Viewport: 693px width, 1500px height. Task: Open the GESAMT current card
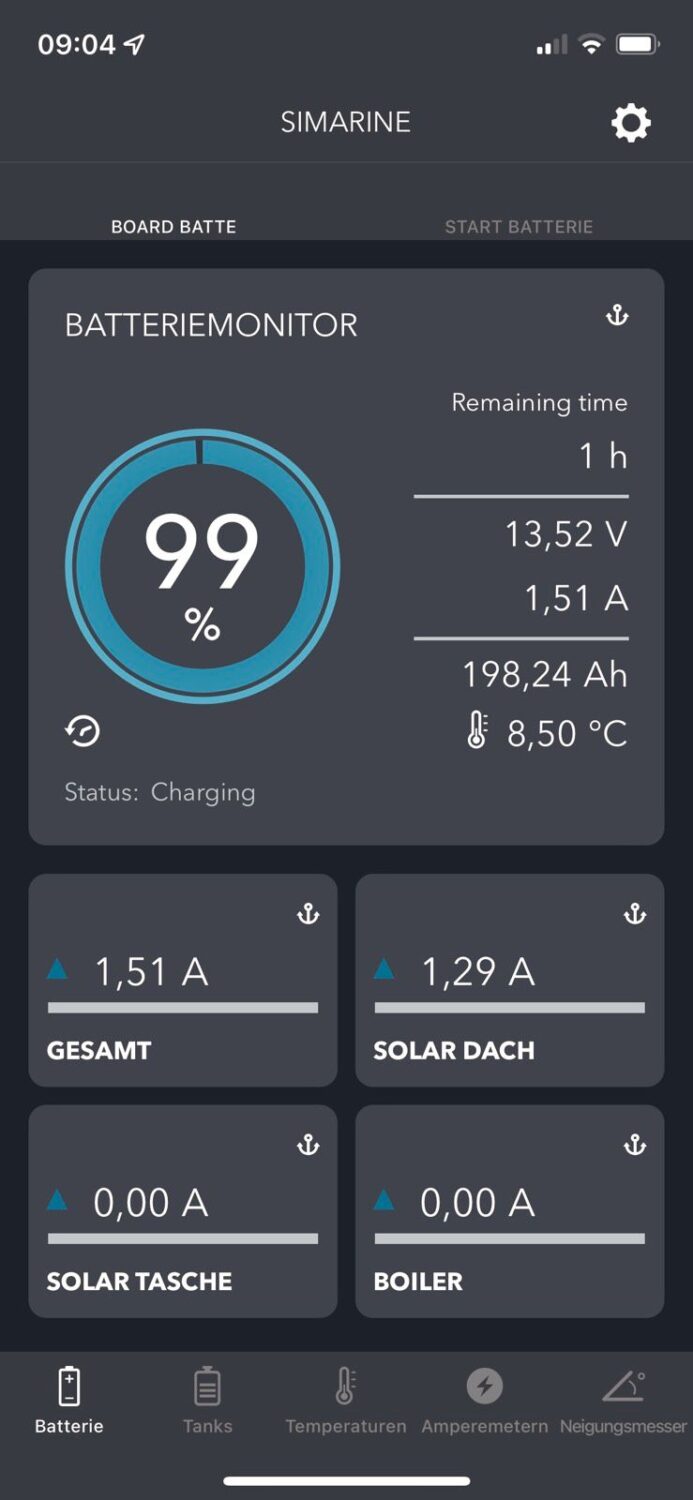[x=183, y=980]
